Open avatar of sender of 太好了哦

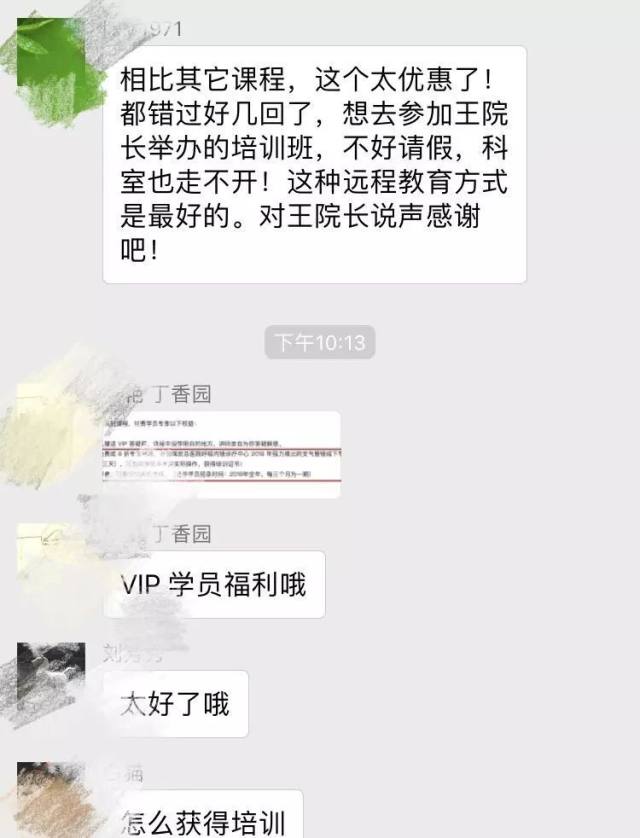click(x=52, y=678)
